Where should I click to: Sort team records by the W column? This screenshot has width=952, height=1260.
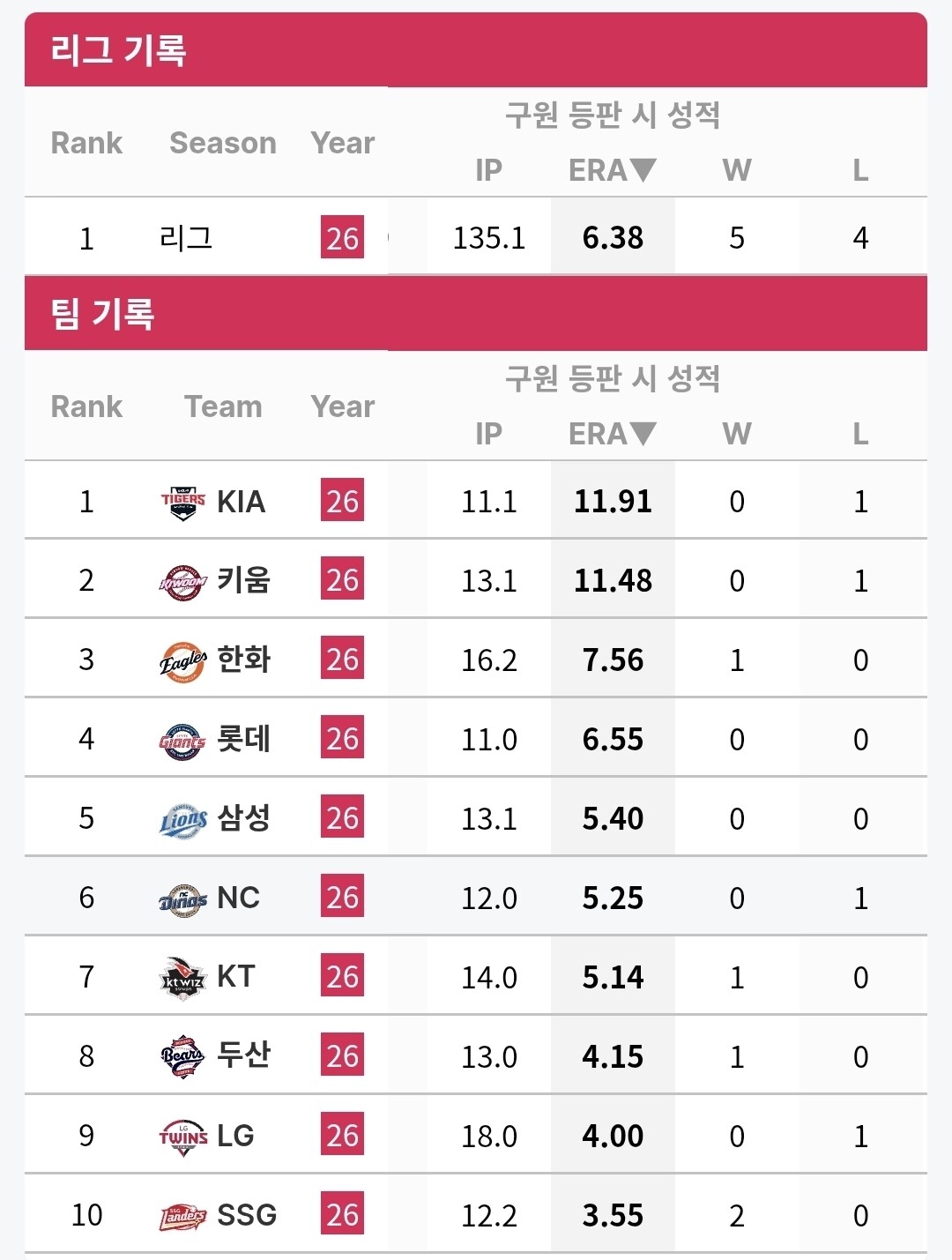click(x=736, y=434)
